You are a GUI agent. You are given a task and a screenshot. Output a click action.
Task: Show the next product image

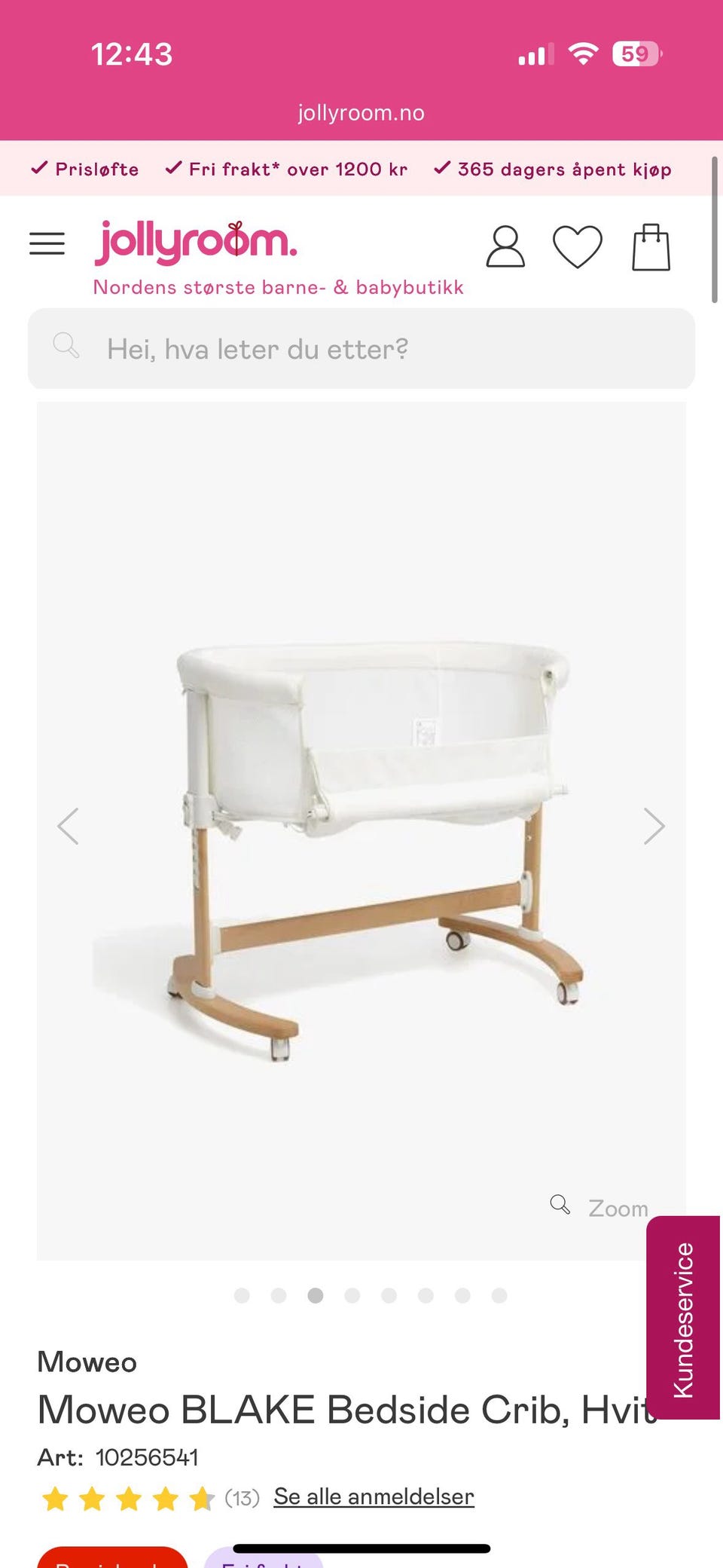click(654, 826)
